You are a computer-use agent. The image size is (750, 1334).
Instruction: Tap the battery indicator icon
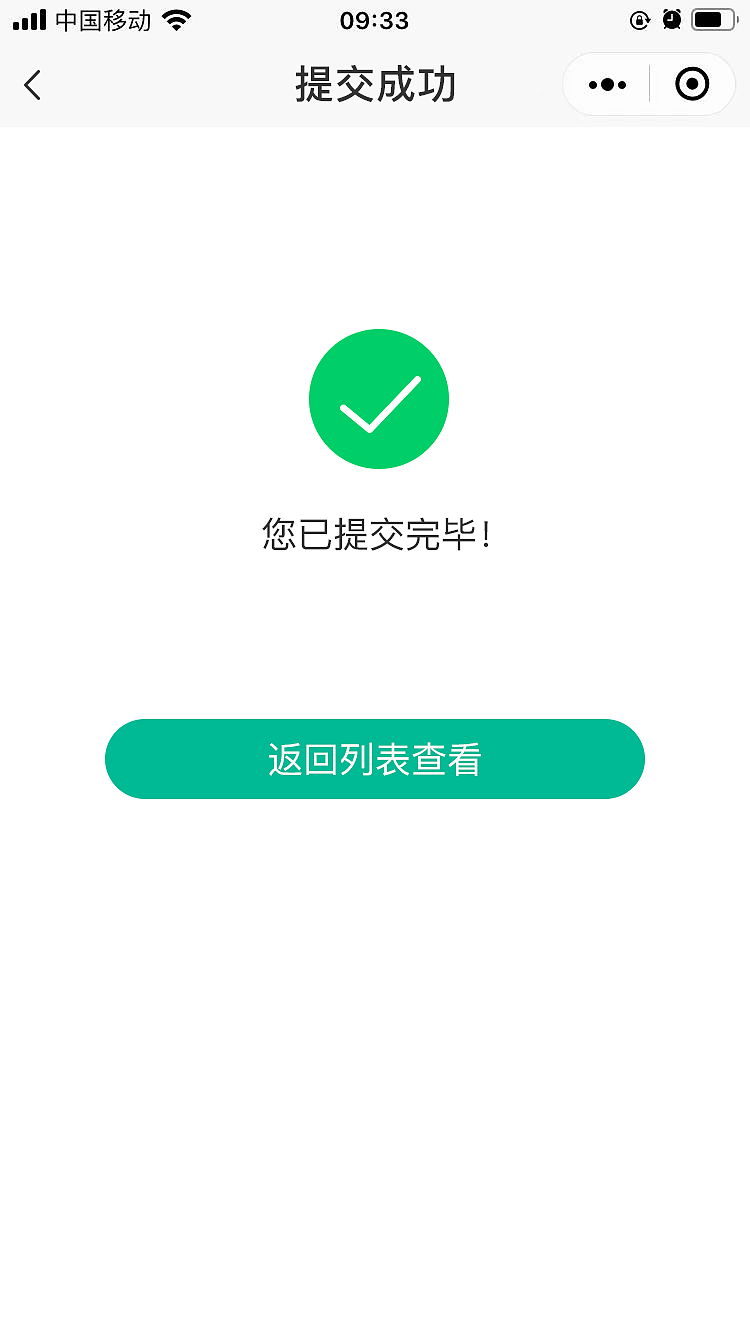tap(712, 18)
